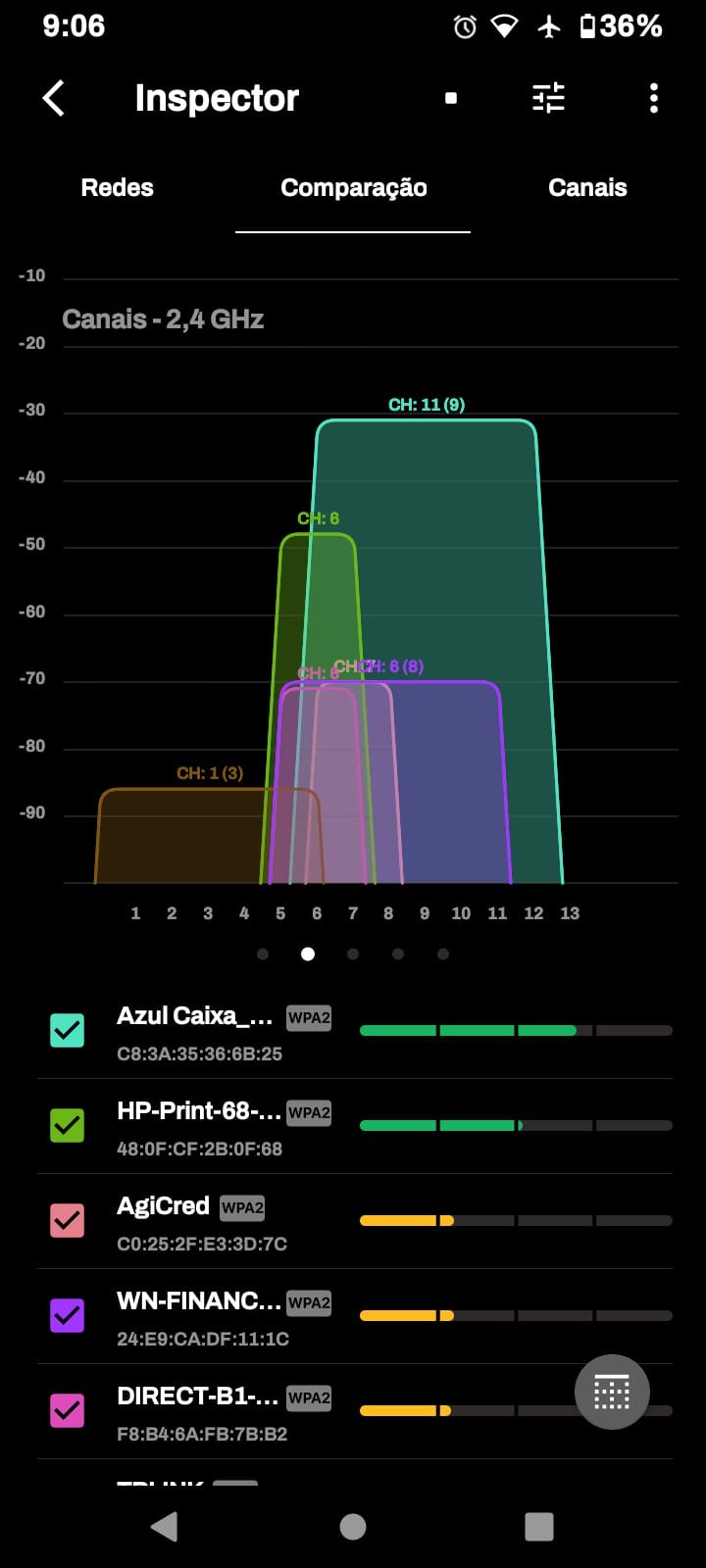This screenshot has width=706, height=1568.
Task: Open the Azul Caixa network row
Action: click(x=196, y=1030)
